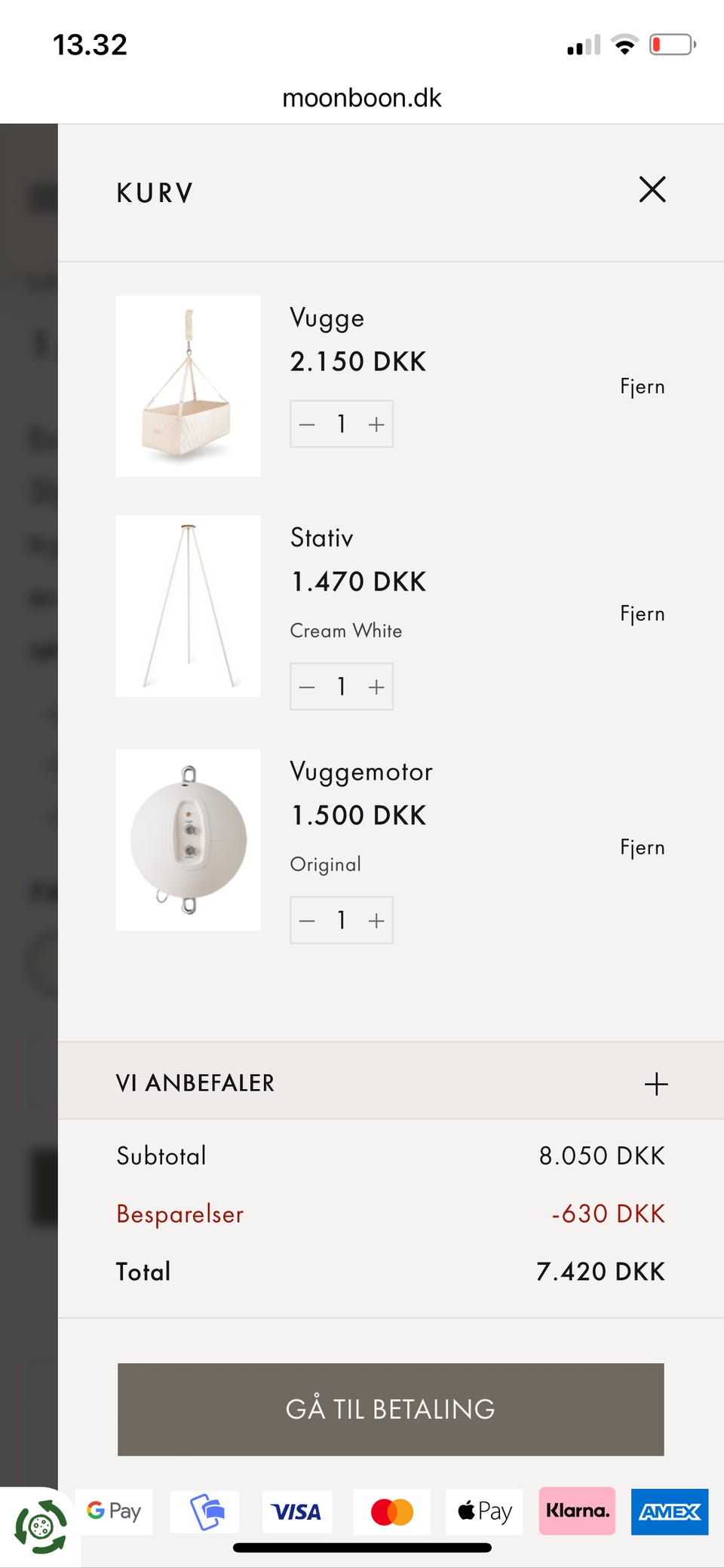Screen dimensions: 724x1568
Task: Decrease Stativ quantity by one
Action: [307, 687]
